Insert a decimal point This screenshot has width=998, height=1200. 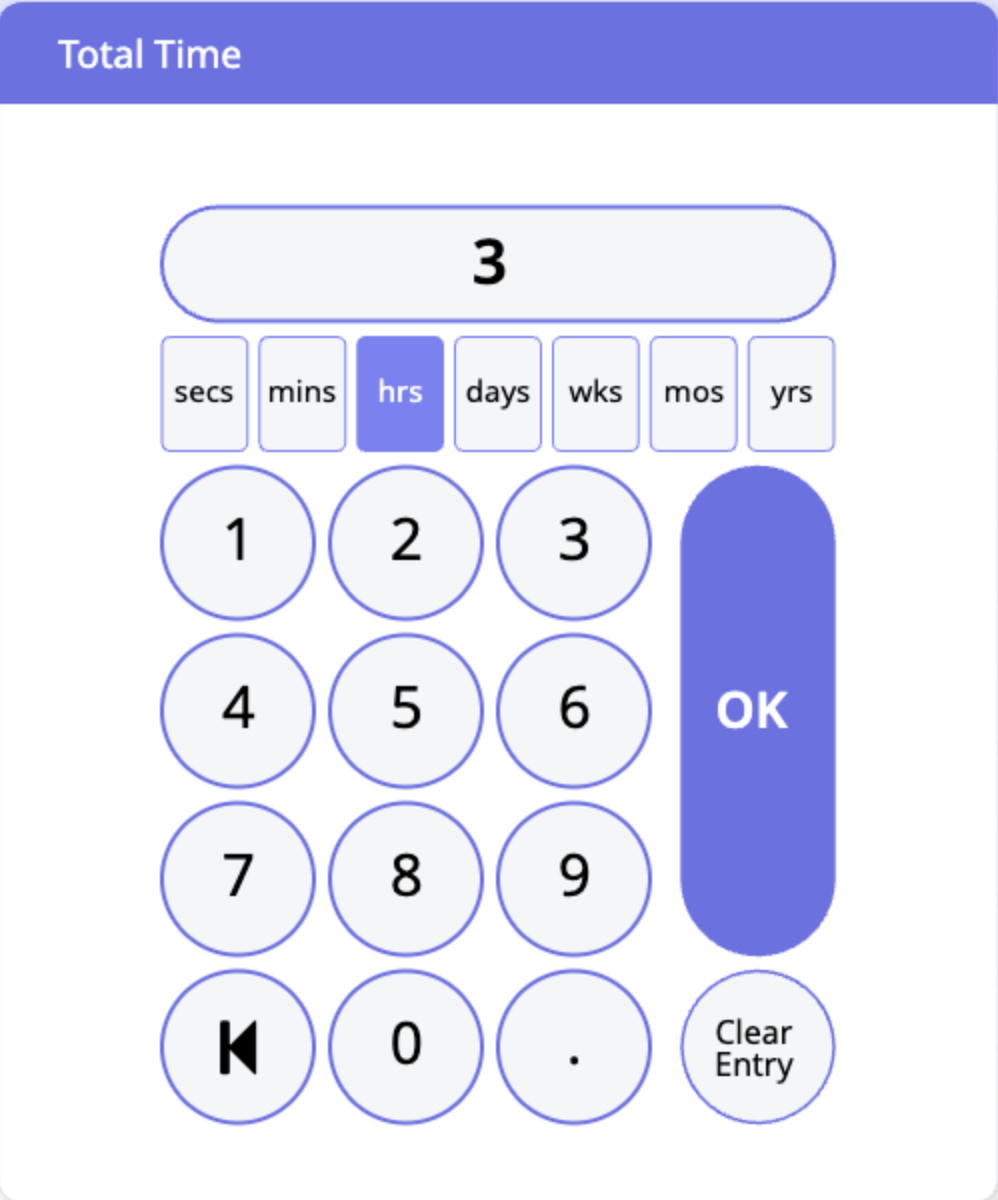click(574, 1047)
